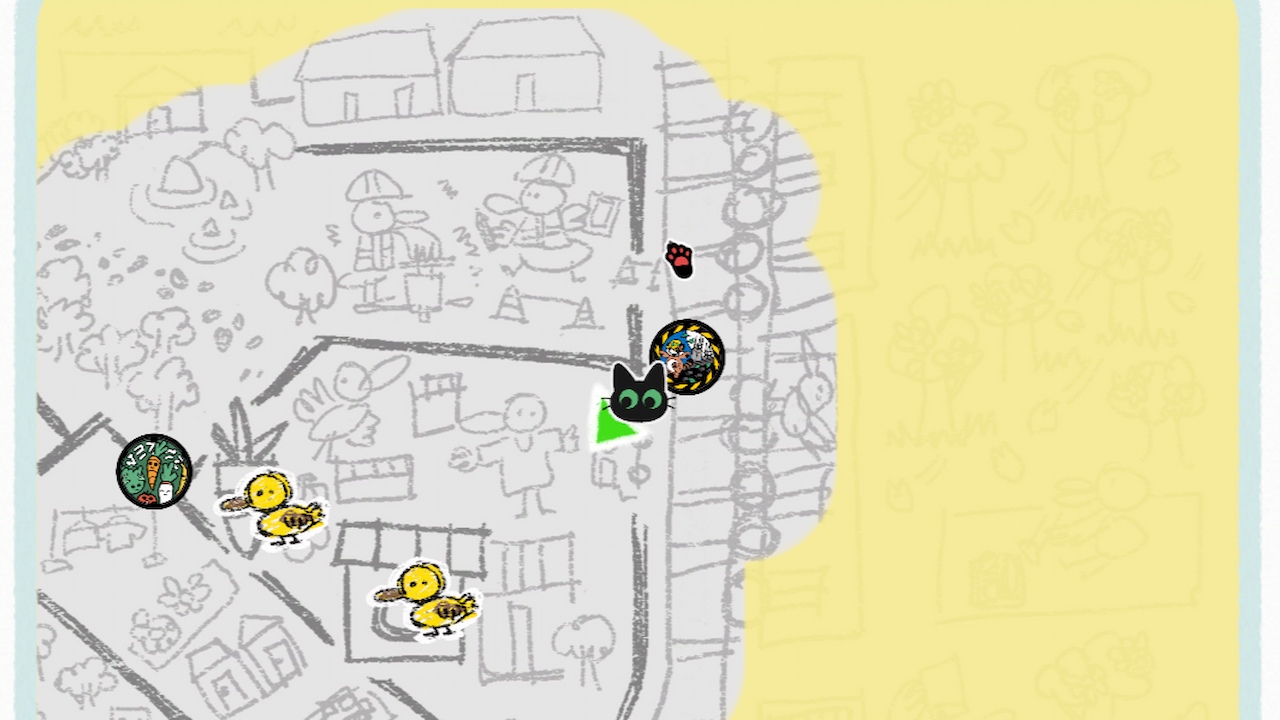The image size is (1280, 720).
Task: Tap the red paw print marker
Action: click(680, 260)
